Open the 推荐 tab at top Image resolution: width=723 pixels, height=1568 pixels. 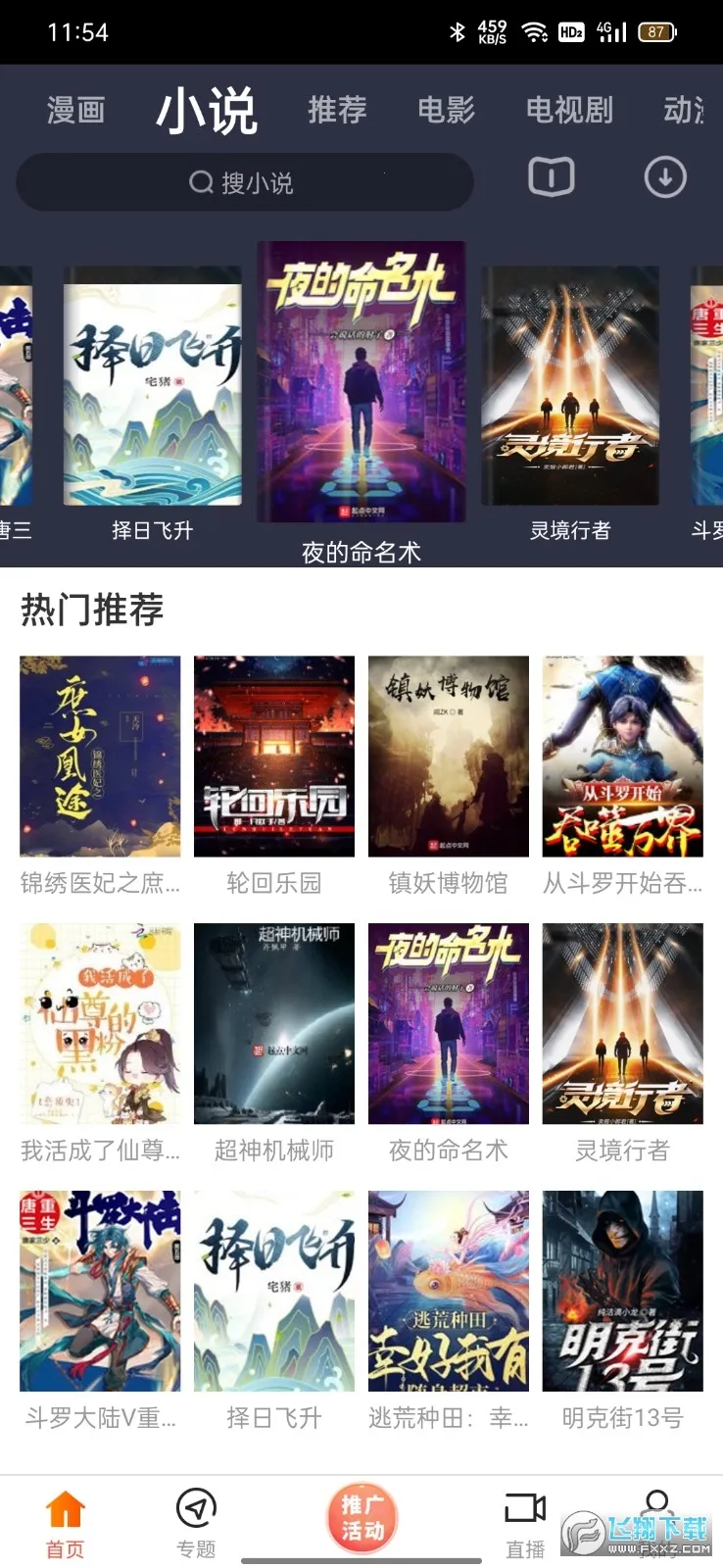[336, 110]
